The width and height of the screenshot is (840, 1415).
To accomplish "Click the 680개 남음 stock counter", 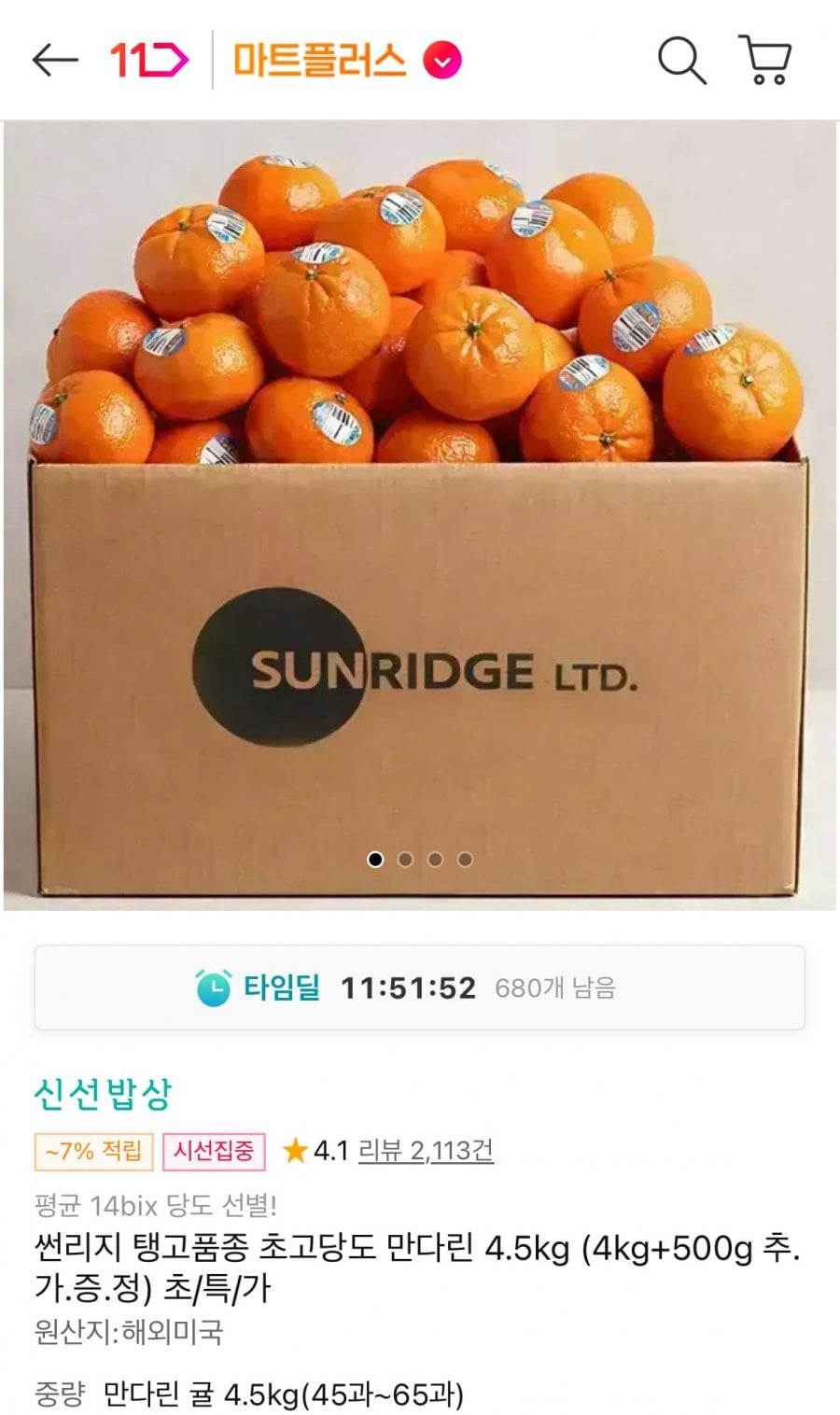I will 556,988.
